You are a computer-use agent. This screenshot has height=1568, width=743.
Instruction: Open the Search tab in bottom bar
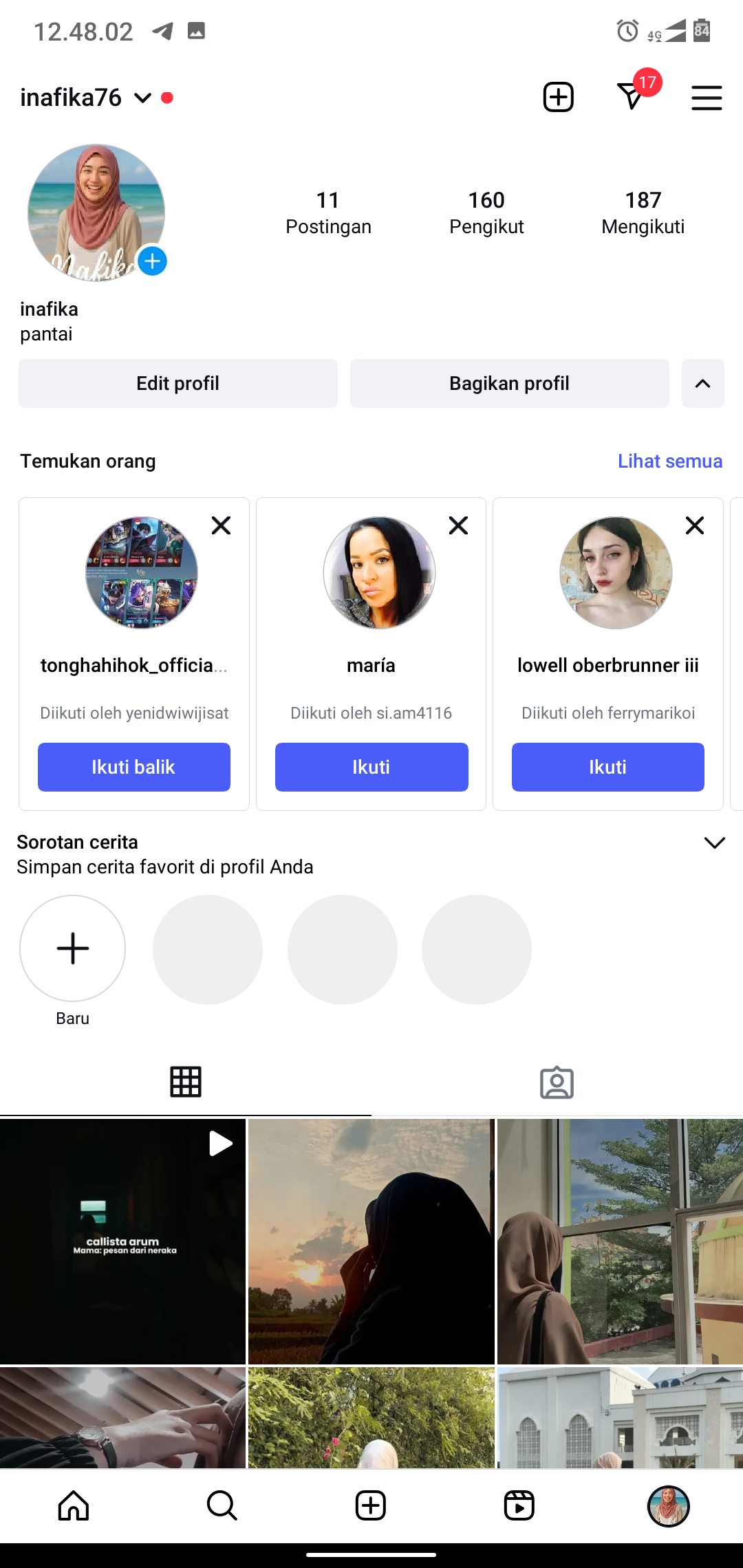pyautogui.click(x=222, y=1505)
